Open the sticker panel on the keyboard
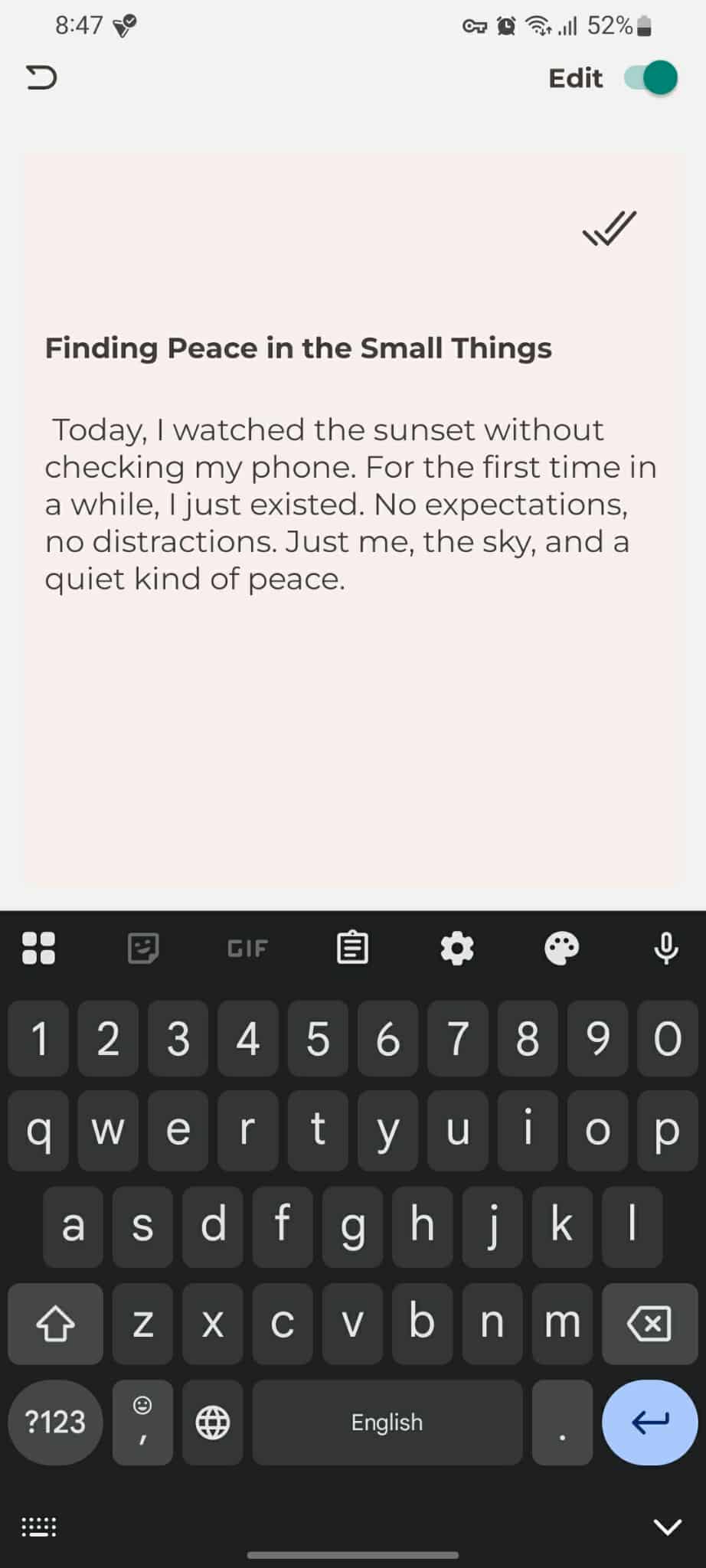 (143, 948)
